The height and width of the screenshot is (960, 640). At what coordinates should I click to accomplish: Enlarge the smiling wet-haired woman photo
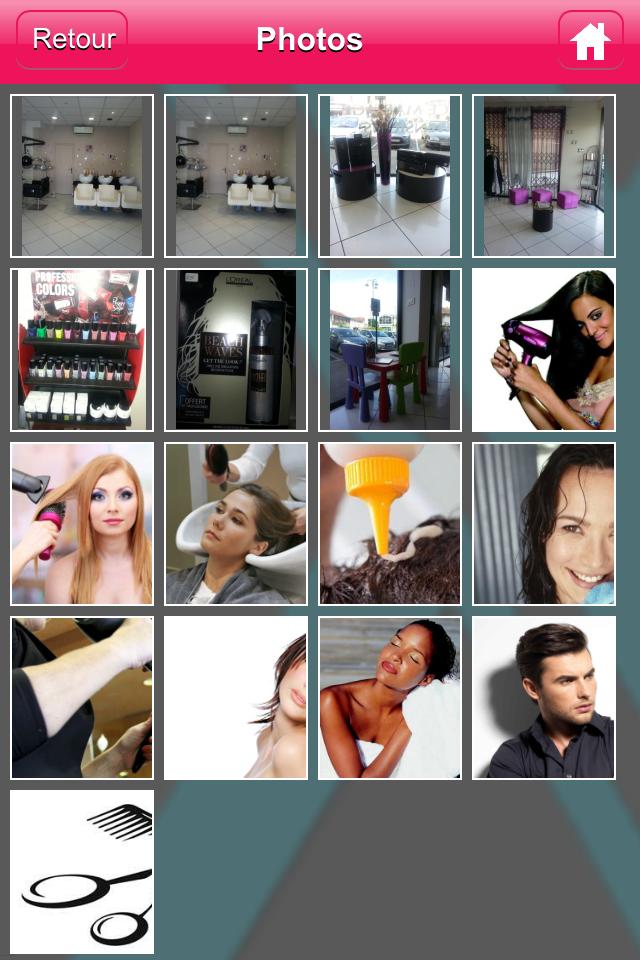[544, 524]
